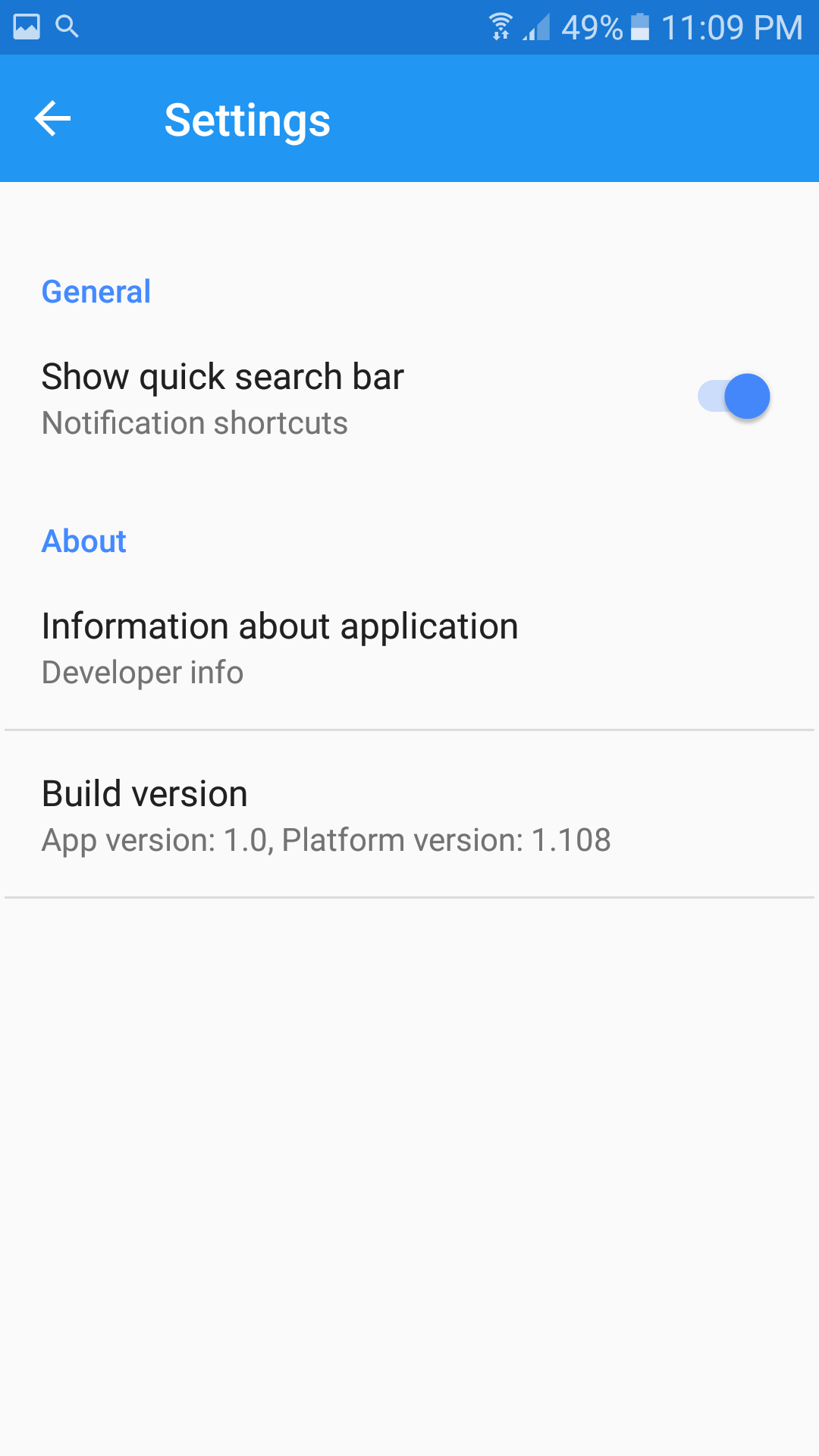The image size is (819, 1456).
Task: Tap the gallery image icon in status bar
Action: point(28,25)
